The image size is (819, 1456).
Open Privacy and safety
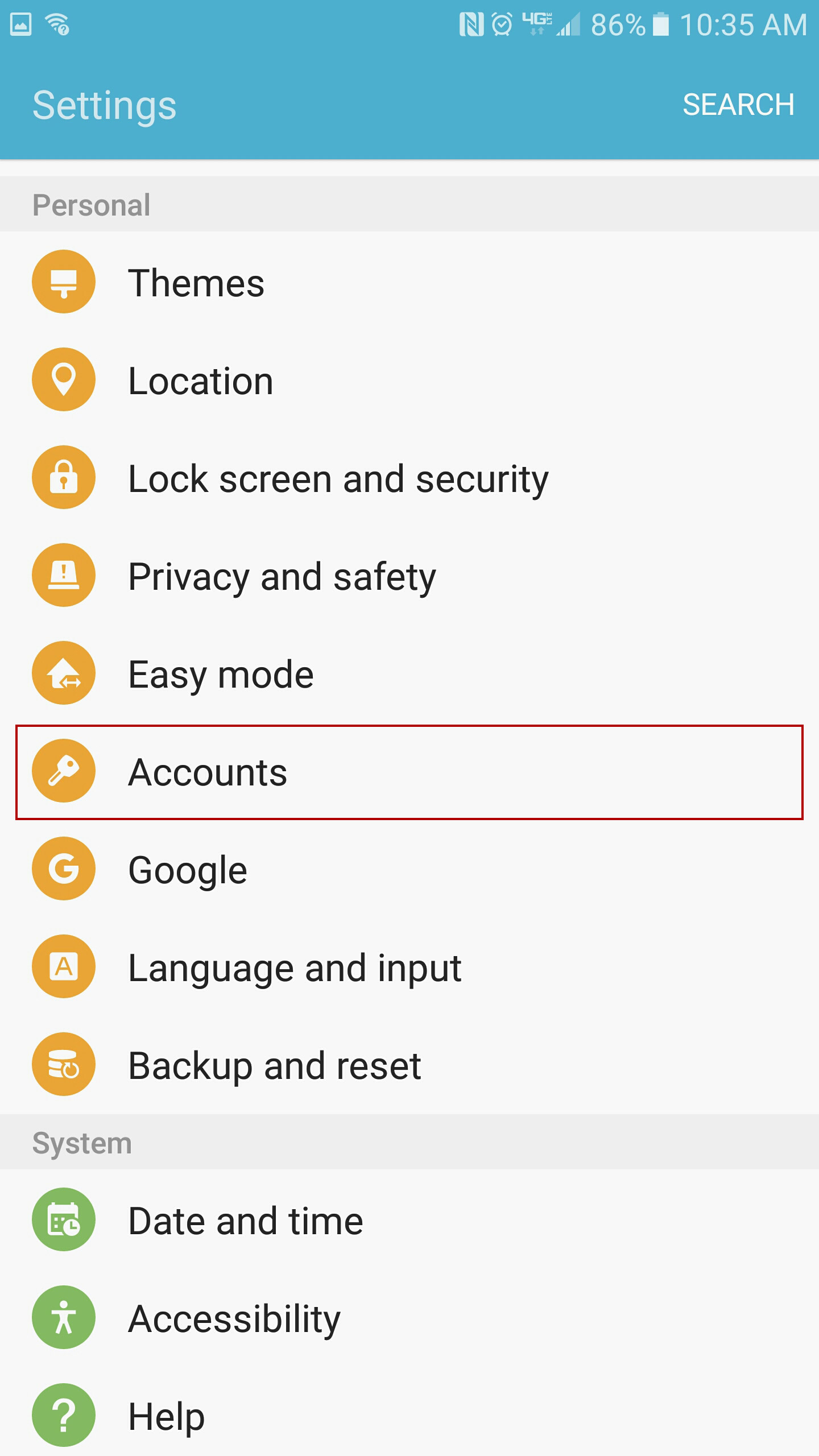[409, 576]
